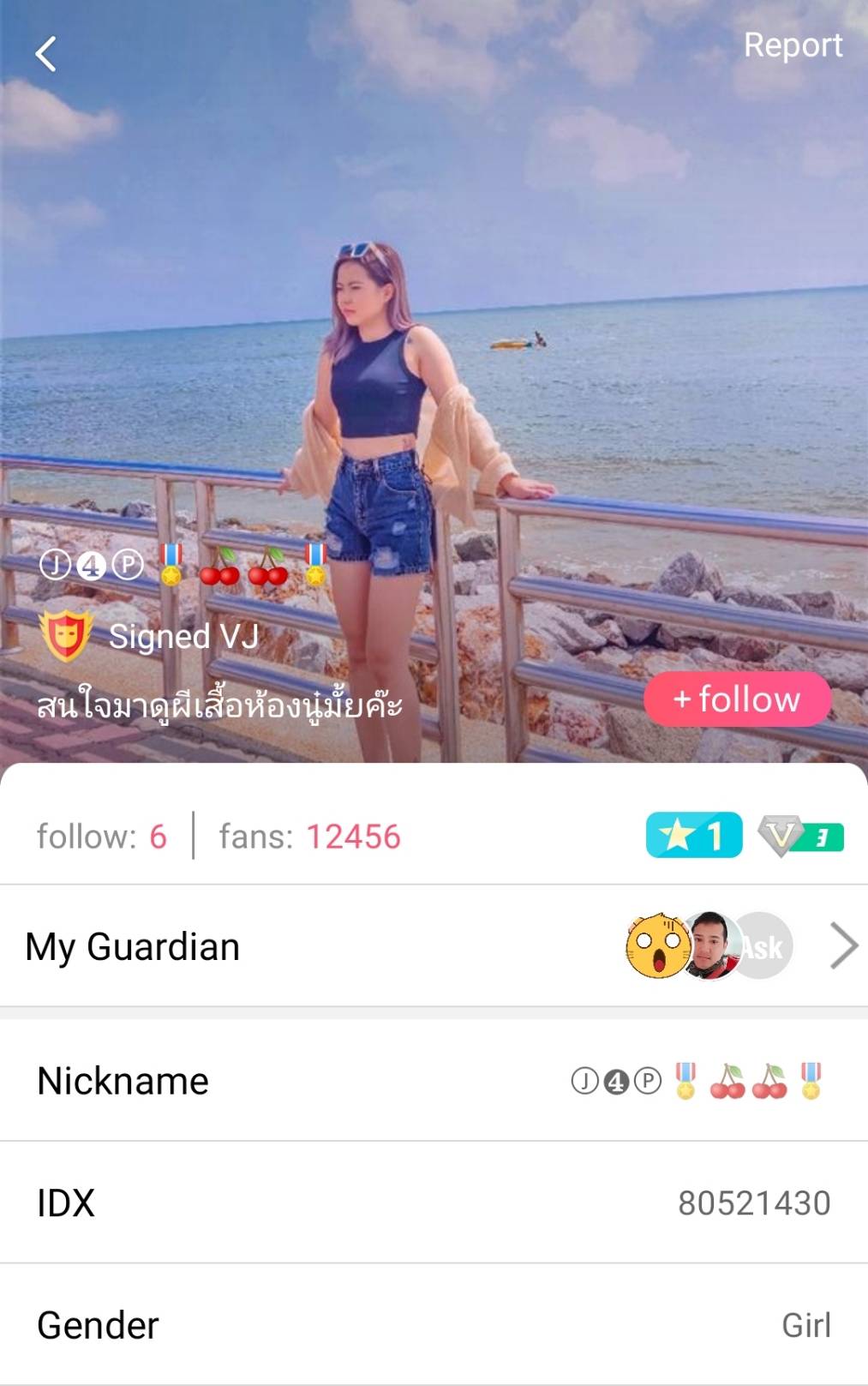Report this profile
Screen dimensions: 868x1386
click(x=793, y=45)
